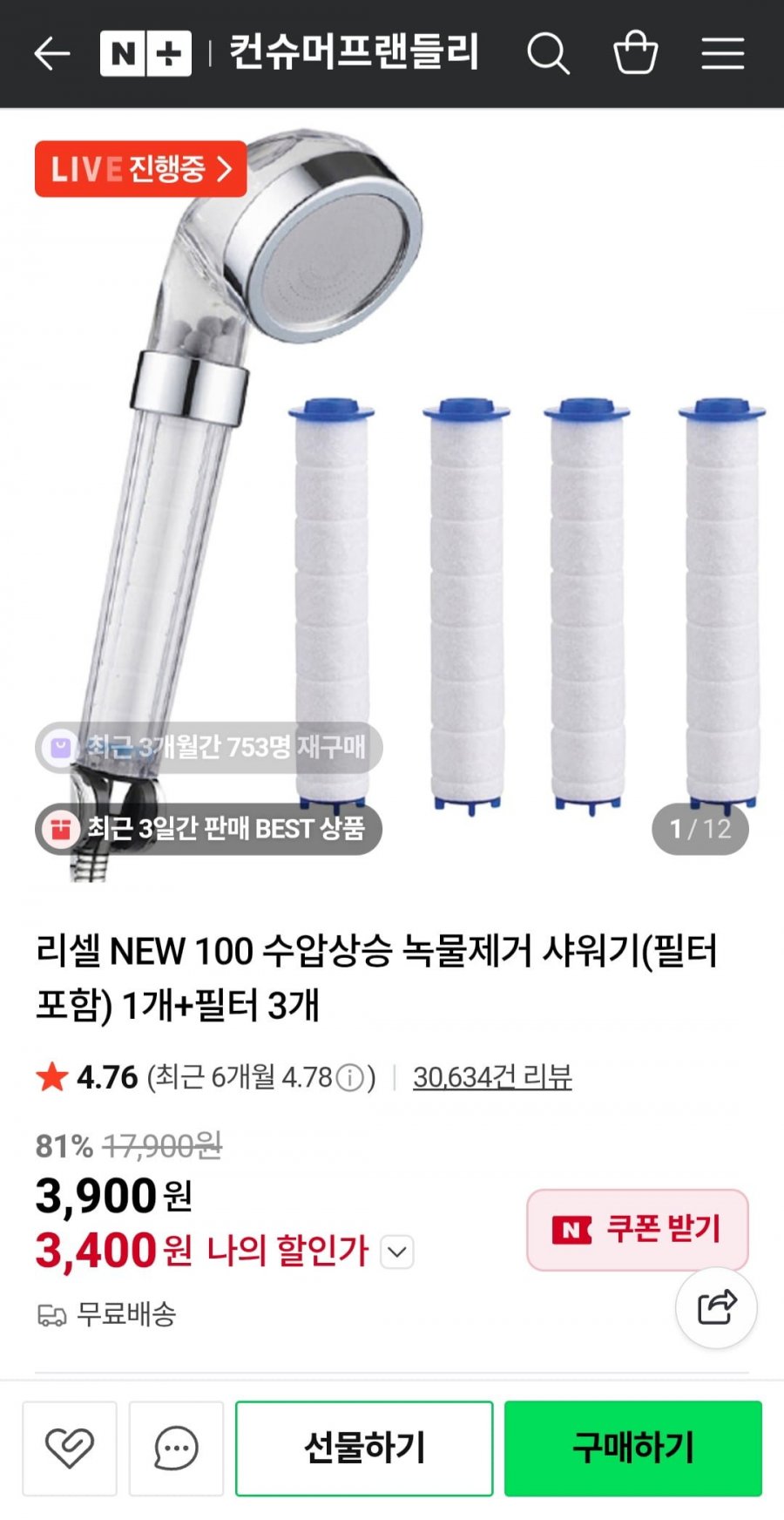
Task: Select 선물하기 to send as gift
Action: point(364,1448)
